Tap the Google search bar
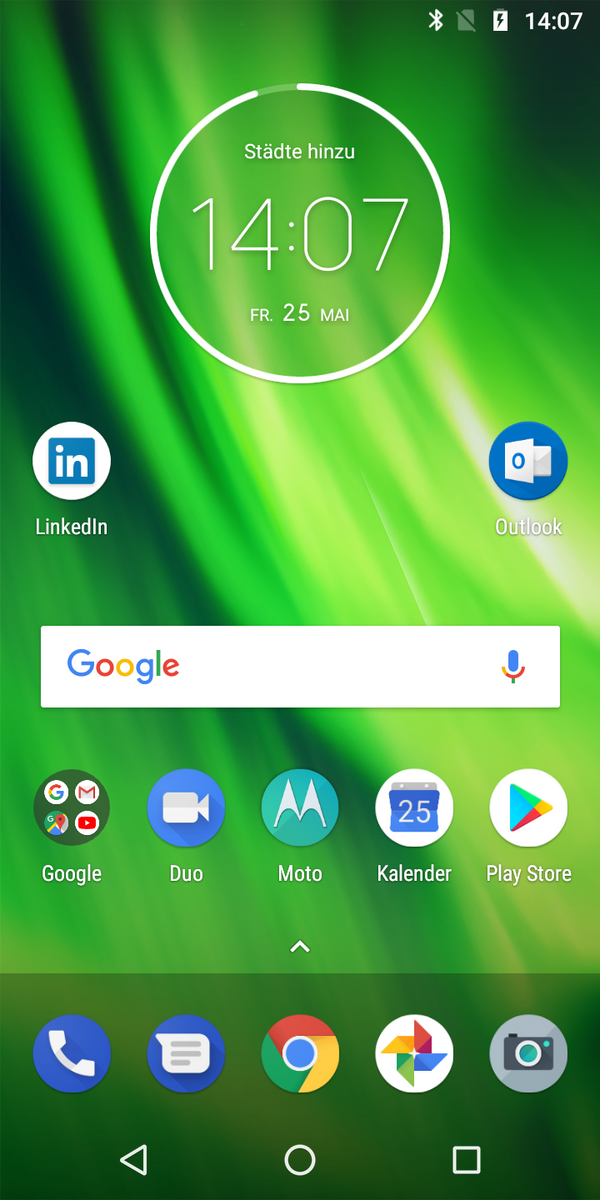The width and height of the screenshot is (600, 1200). click(270, 666)
